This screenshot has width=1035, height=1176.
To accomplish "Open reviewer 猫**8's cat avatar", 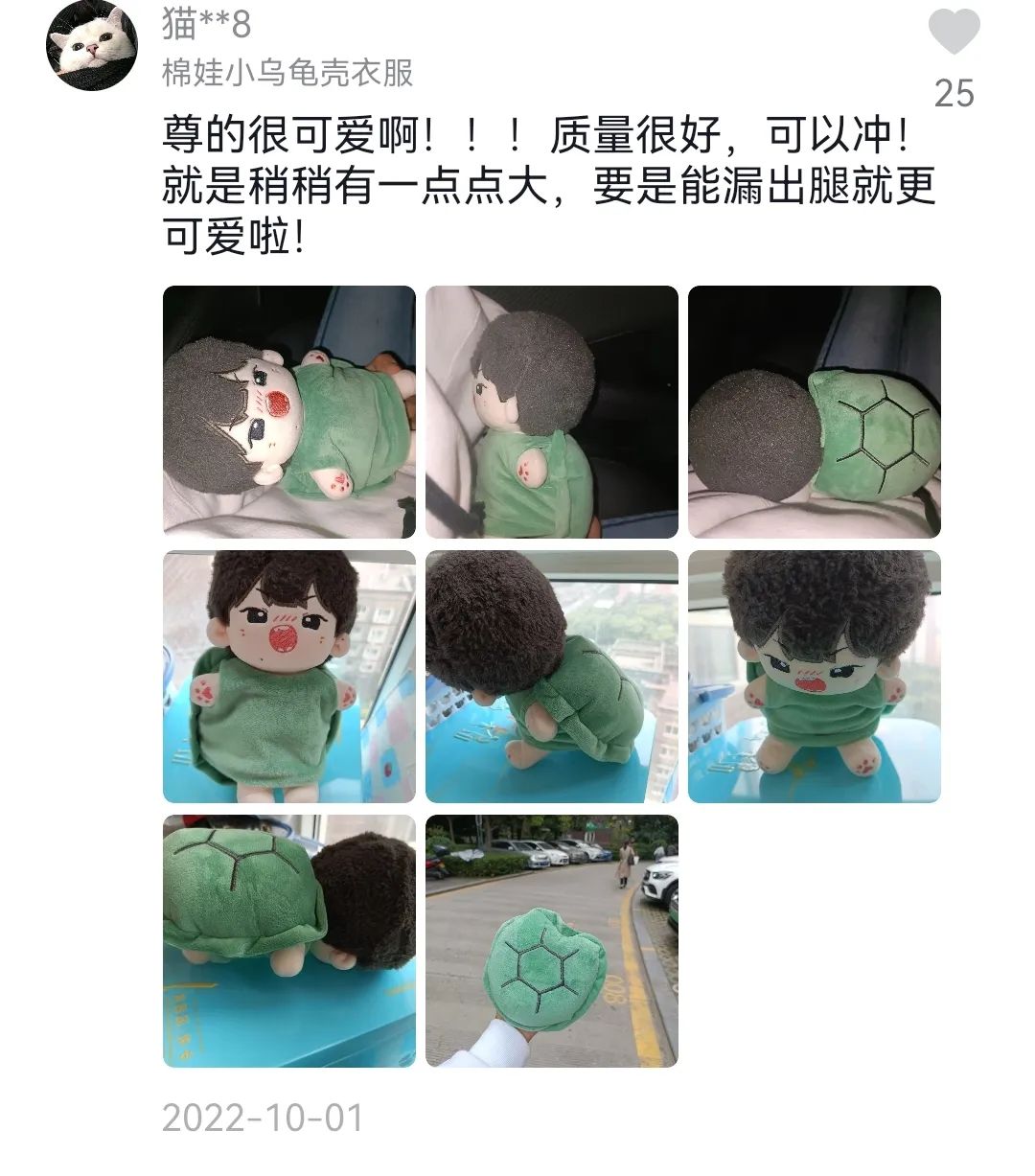I will click(92, 45).
